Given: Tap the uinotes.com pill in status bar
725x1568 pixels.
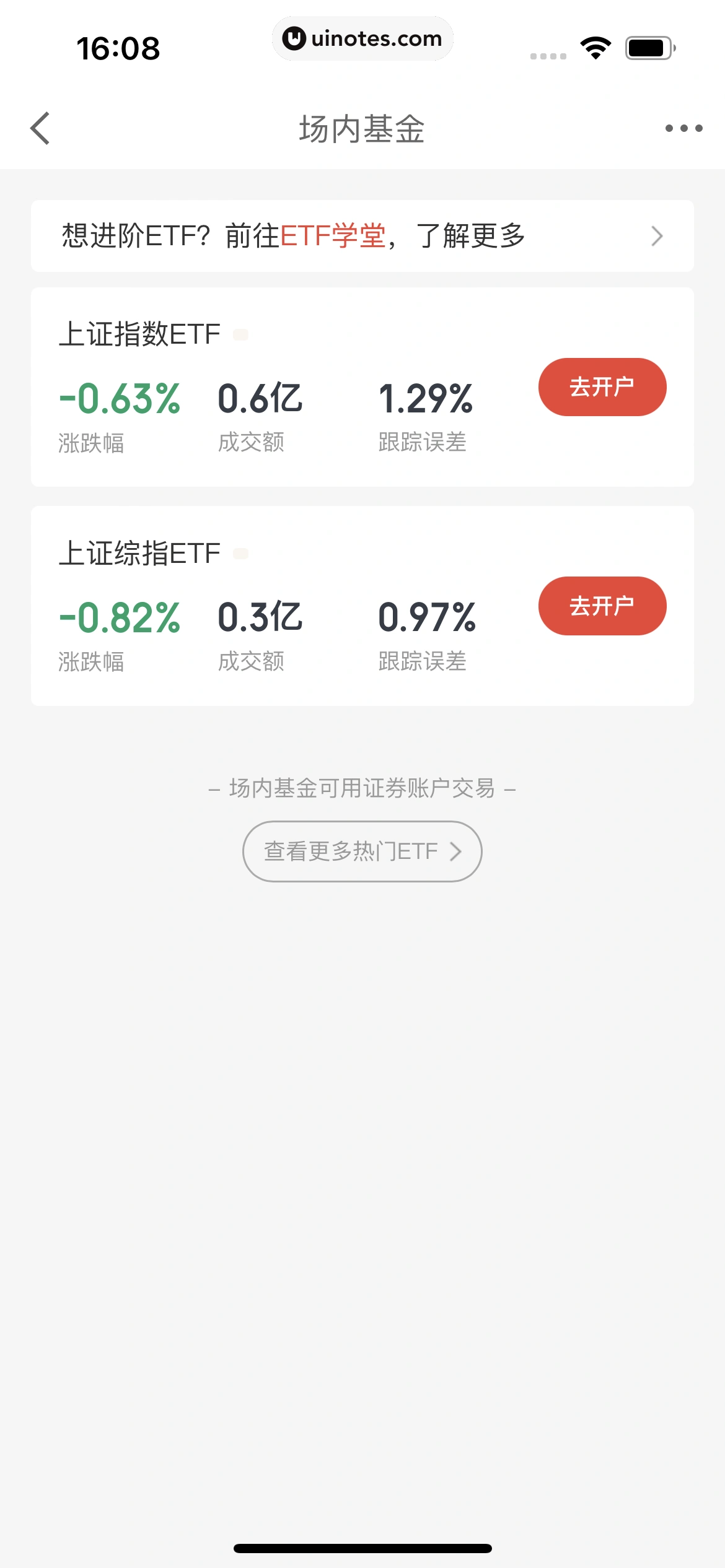Looking at the screenshot, I should coord(362,38).
